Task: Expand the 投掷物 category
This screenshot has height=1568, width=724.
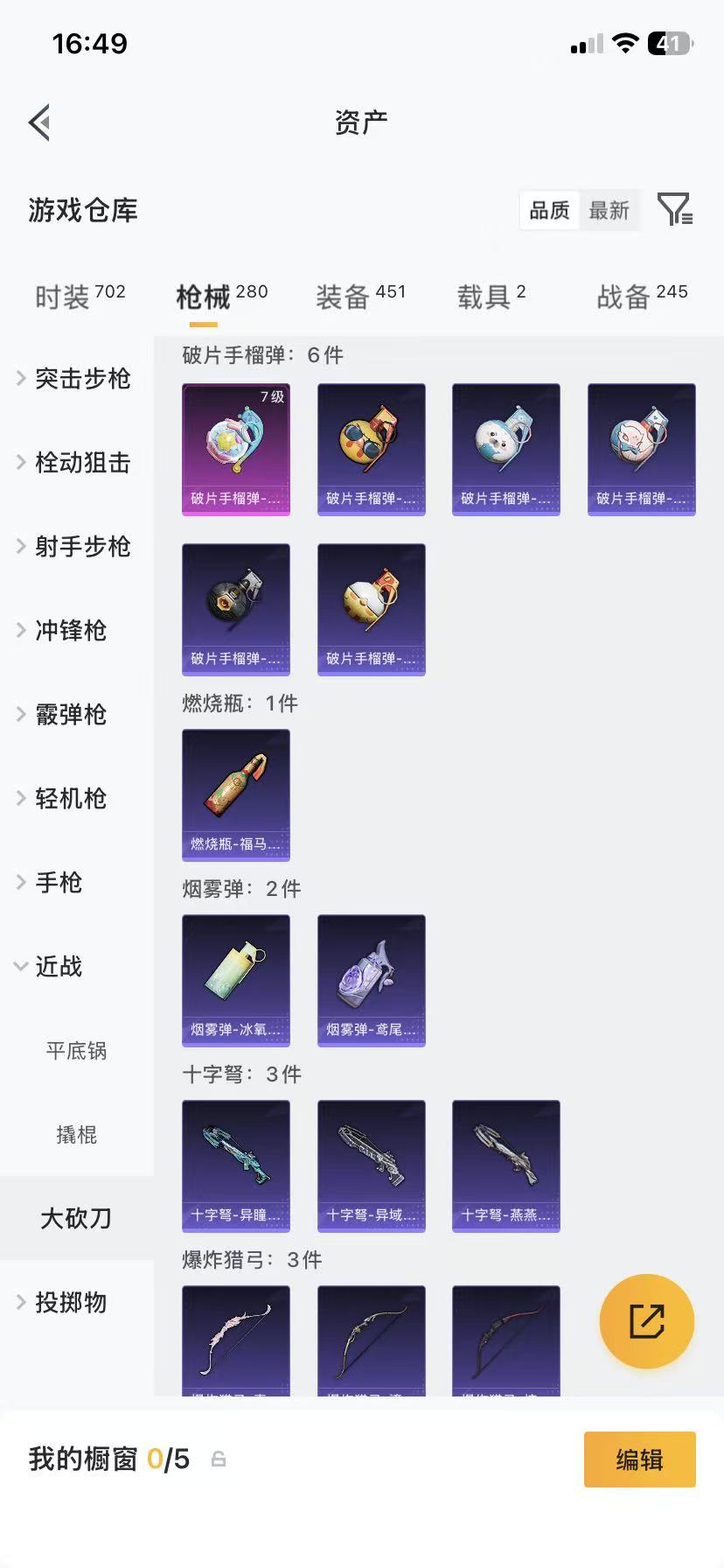Action: [77, 1303]
